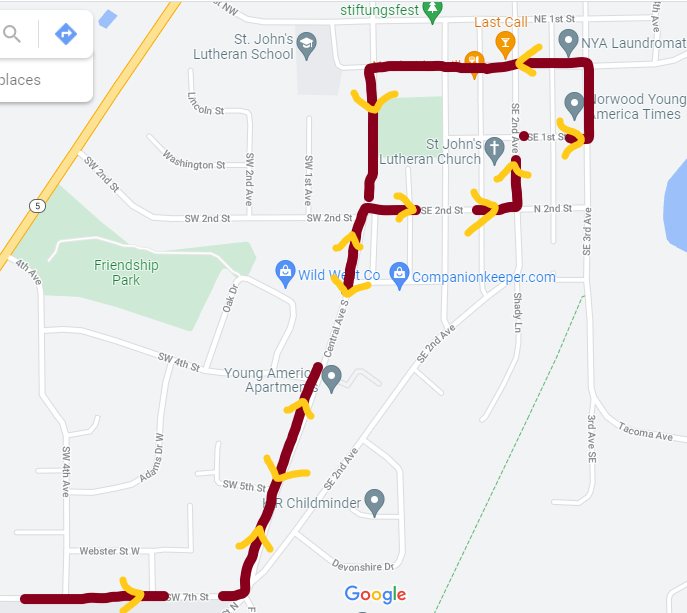687x613 pixels.
Task: Open the Companionkeeper.com shop marker
Action: tap(399, 272)
